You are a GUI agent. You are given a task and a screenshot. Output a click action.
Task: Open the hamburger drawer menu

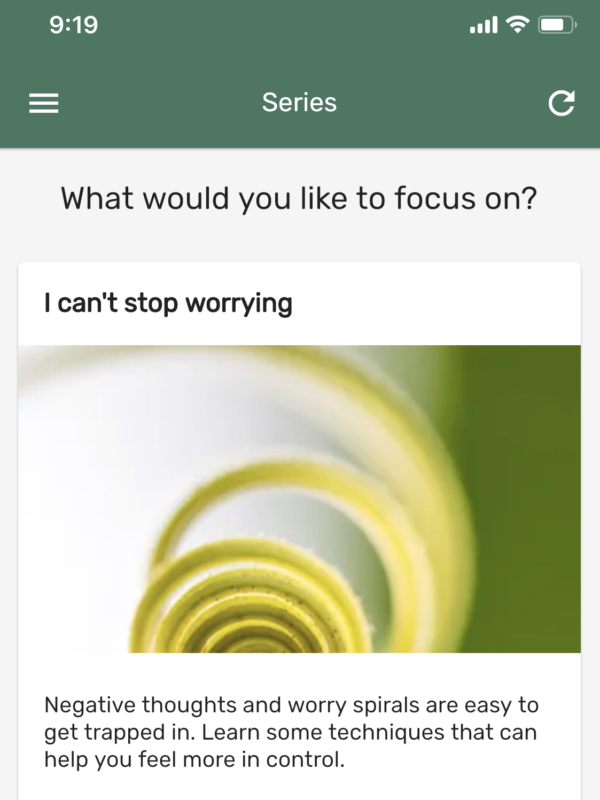(x=44, y=103)
